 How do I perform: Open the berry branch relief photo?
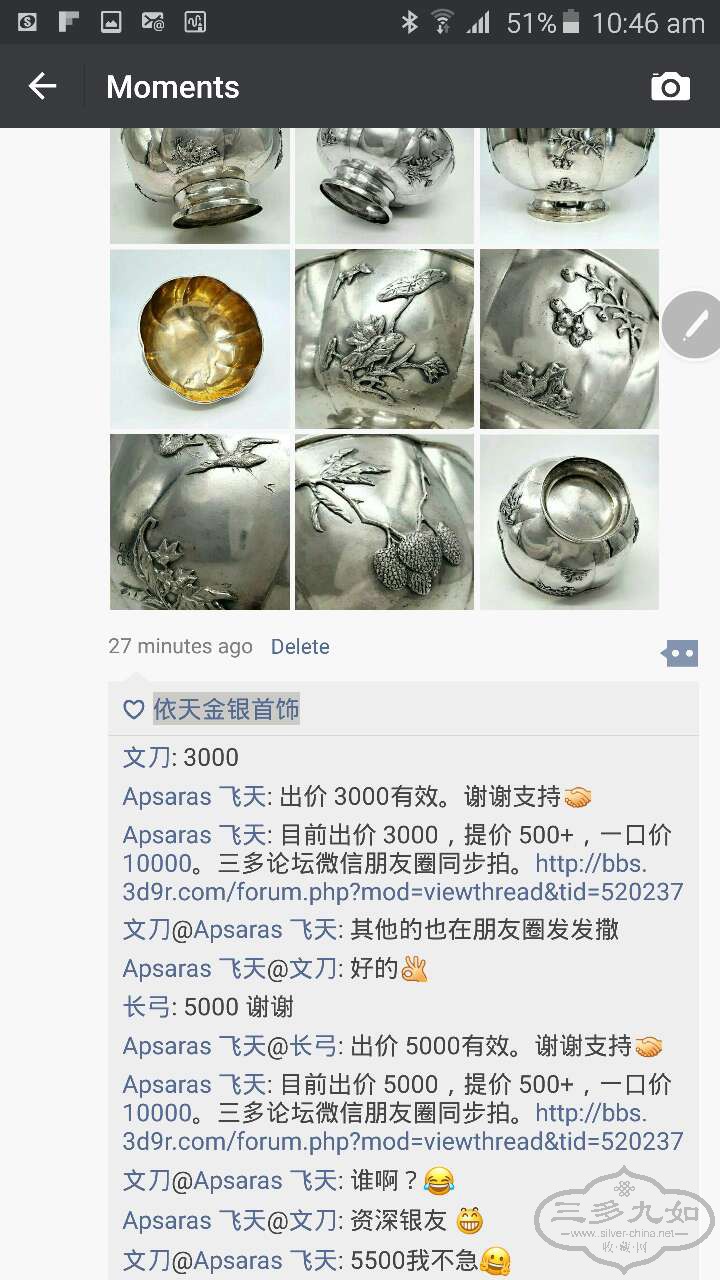569,339
